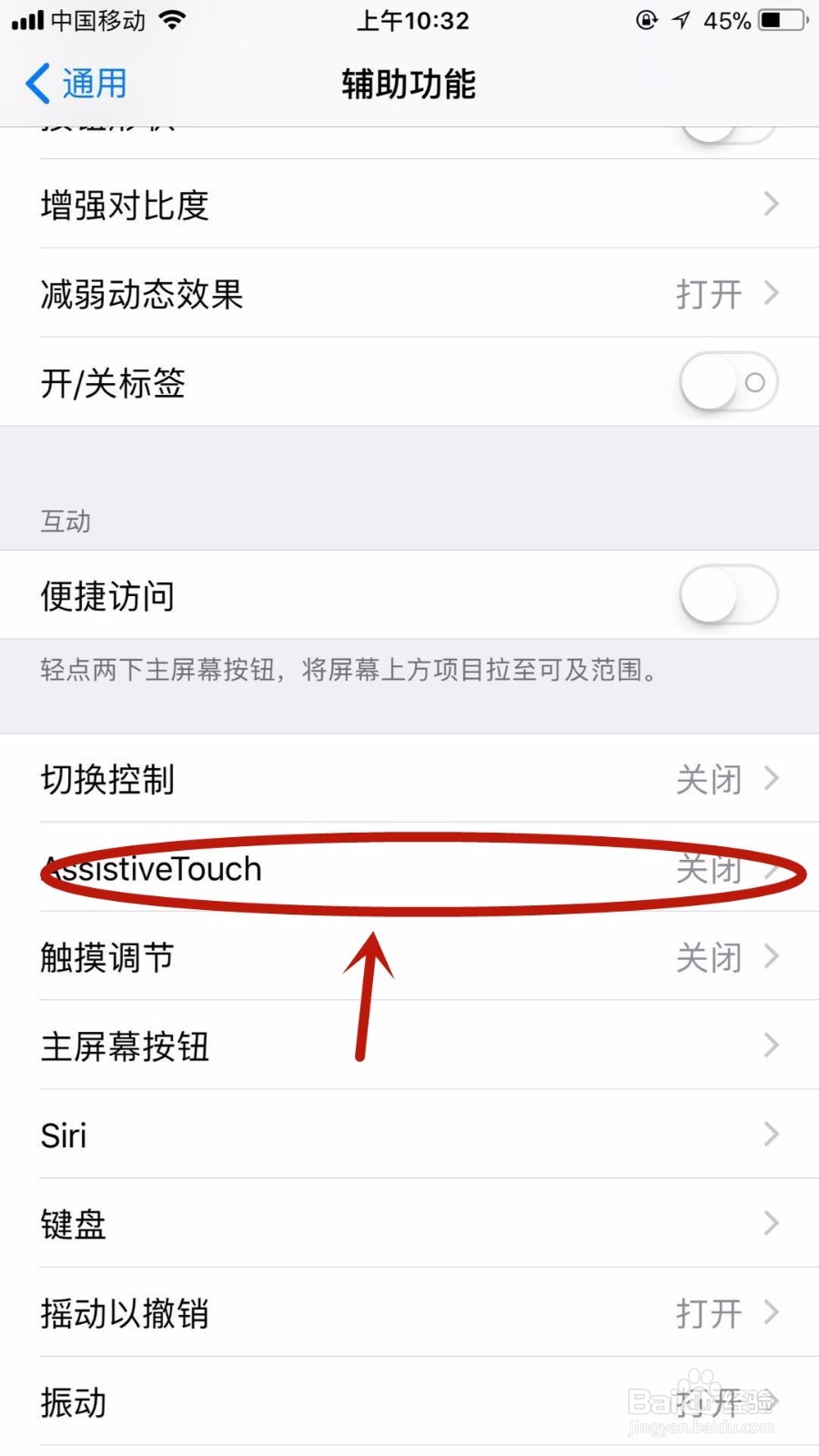Tap the clock showing 上午10:32

(x=412, y=21)
